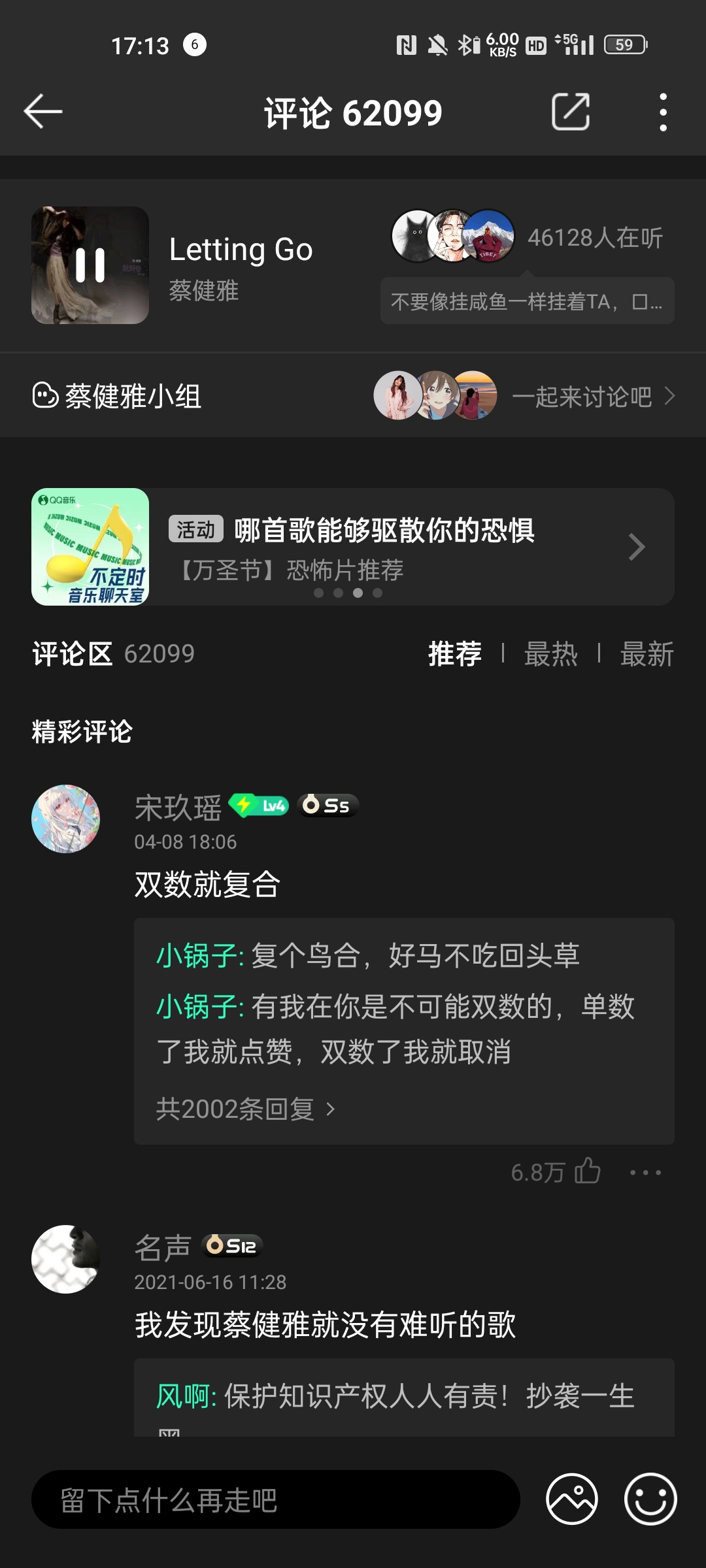This screenshot has height=1568, width=706.
Task: Share the comments page
Action: 571,112
